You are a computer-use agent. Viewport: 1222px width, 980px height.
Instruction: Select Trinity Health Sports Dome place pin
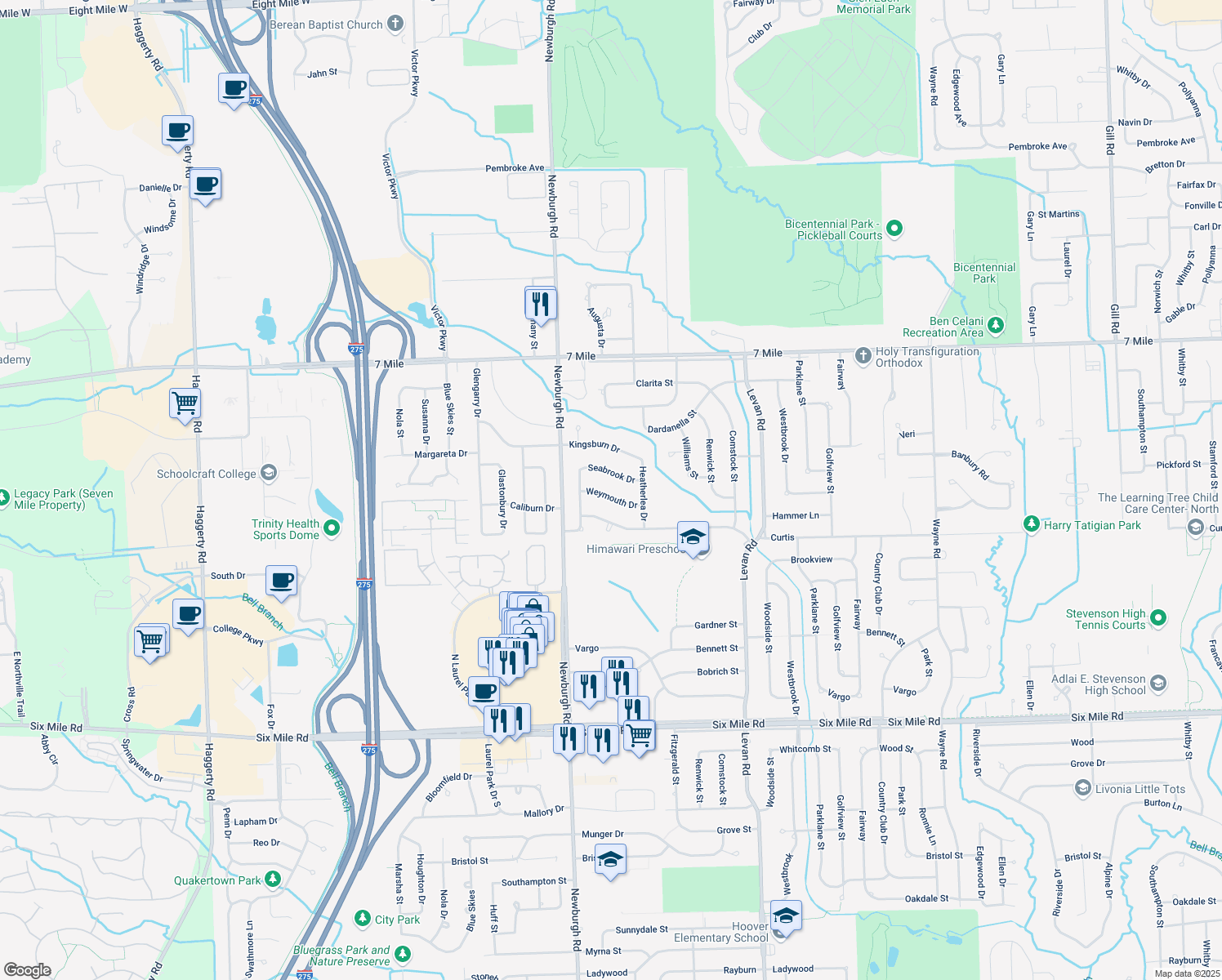[x=332, y=528]
